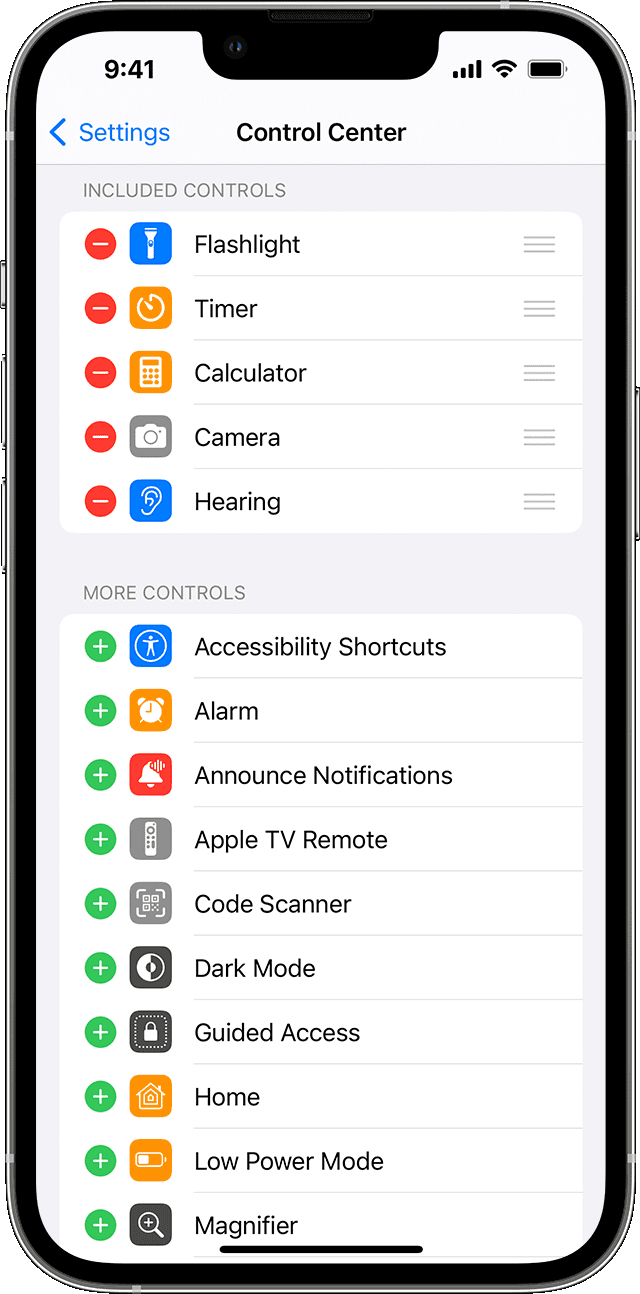Add Accessibility Shortcuts to Control Center

[x=100, y=647]
